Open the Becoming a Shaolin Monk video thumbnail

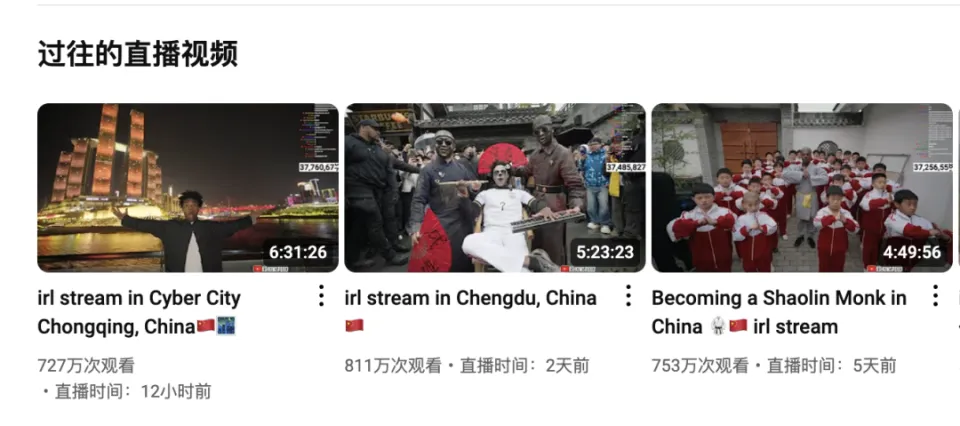802,188
